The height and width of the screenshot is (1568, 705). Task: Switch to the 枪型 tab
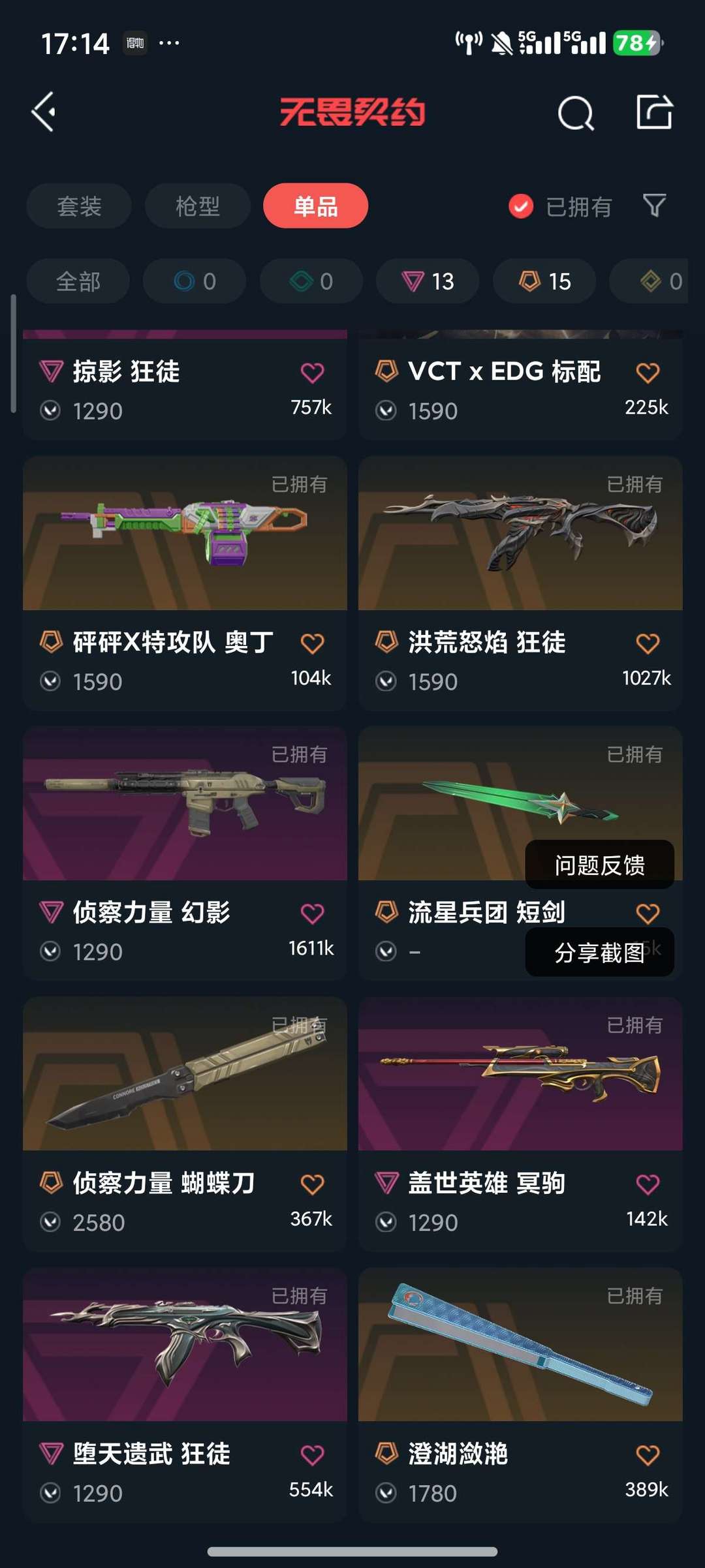(x=196, y=206)
